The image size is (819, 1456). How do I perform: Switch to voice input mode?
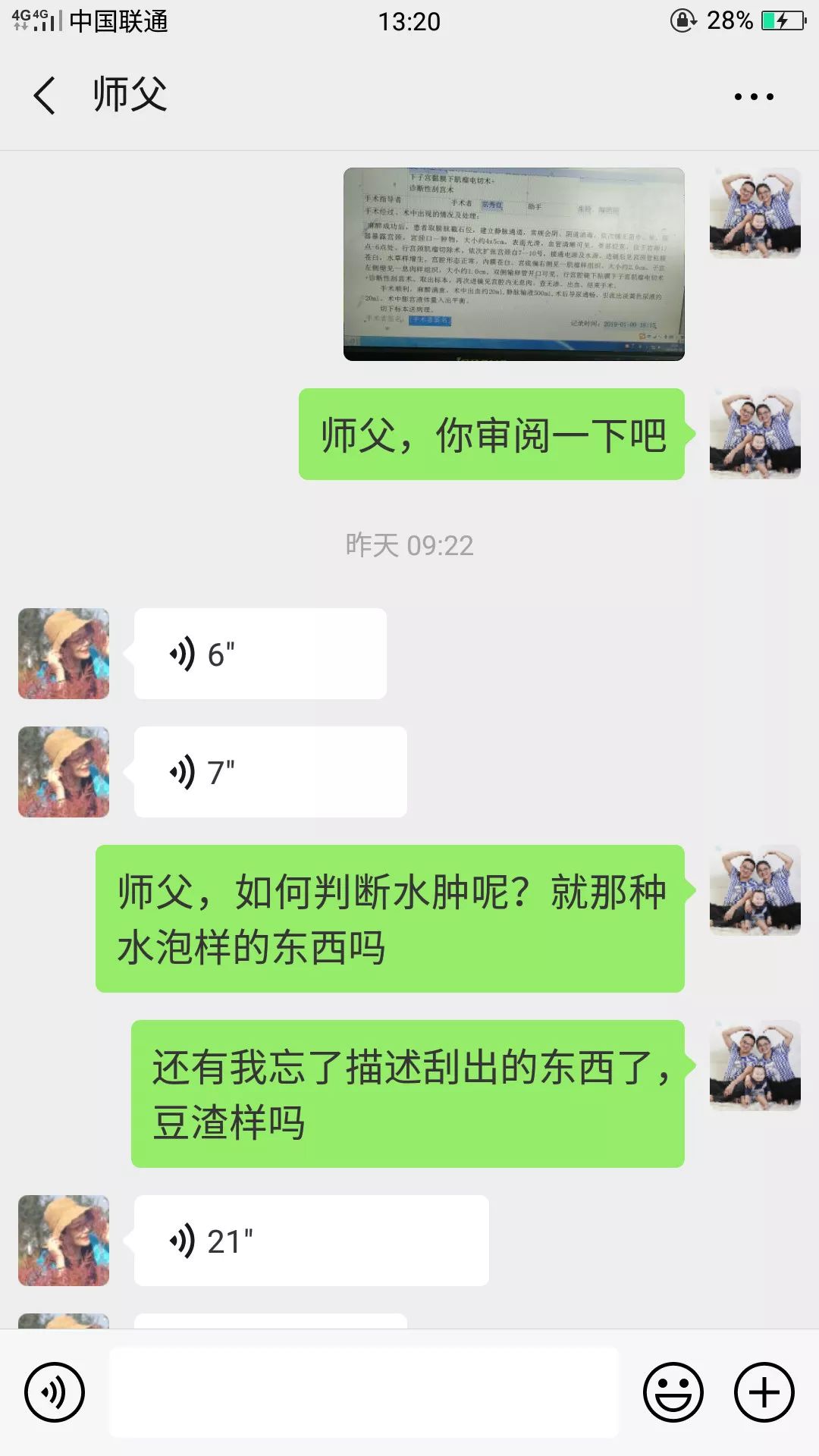54,1392
